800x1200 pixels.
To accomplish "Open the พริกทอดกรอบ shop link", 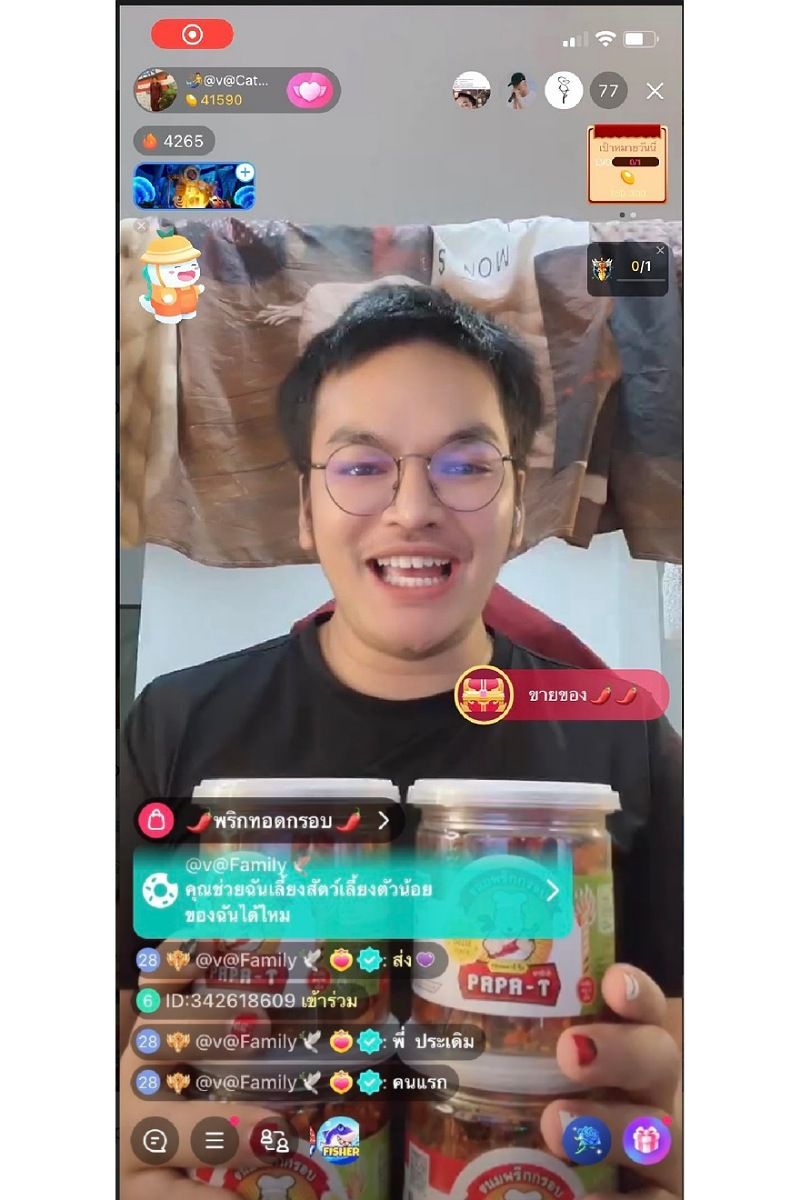I will pyautogui.click(x=272, y=821).
